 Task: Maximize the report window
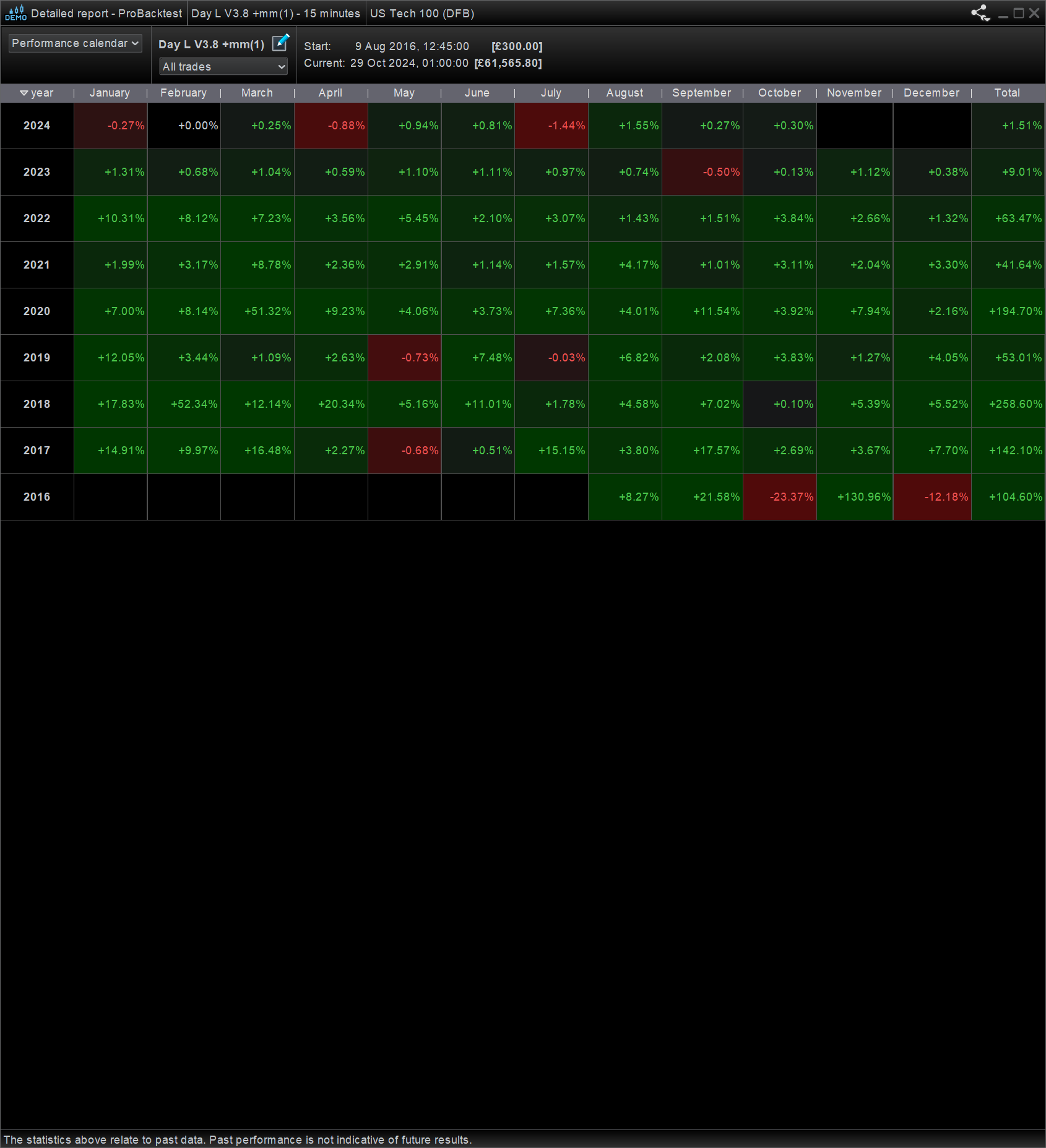[1019, 13]
